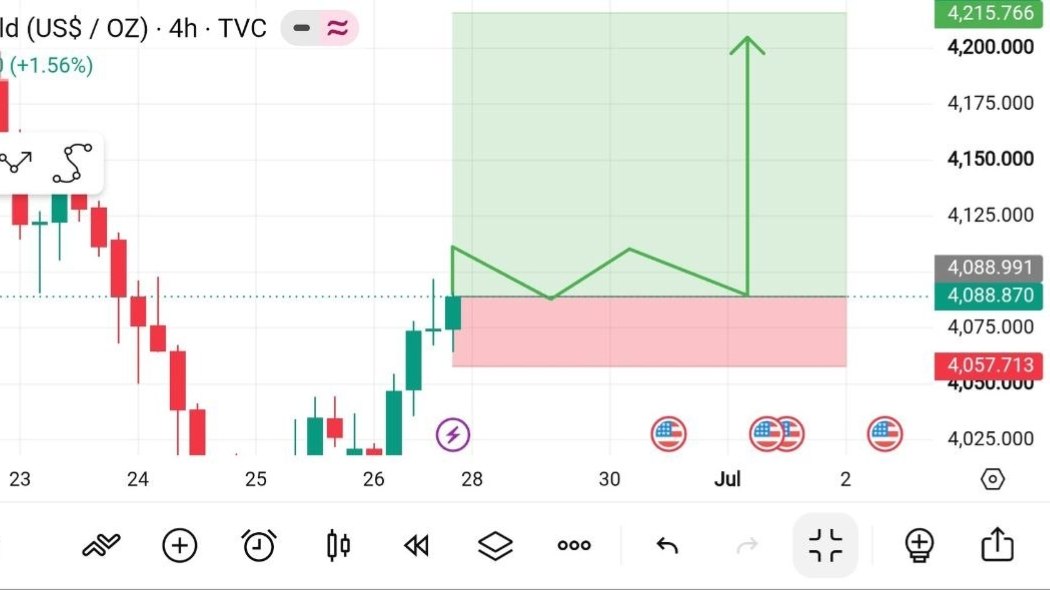Open the indicators wave icon in toolbar
This screenshot has width=1050, height=590.
[101, 545]
